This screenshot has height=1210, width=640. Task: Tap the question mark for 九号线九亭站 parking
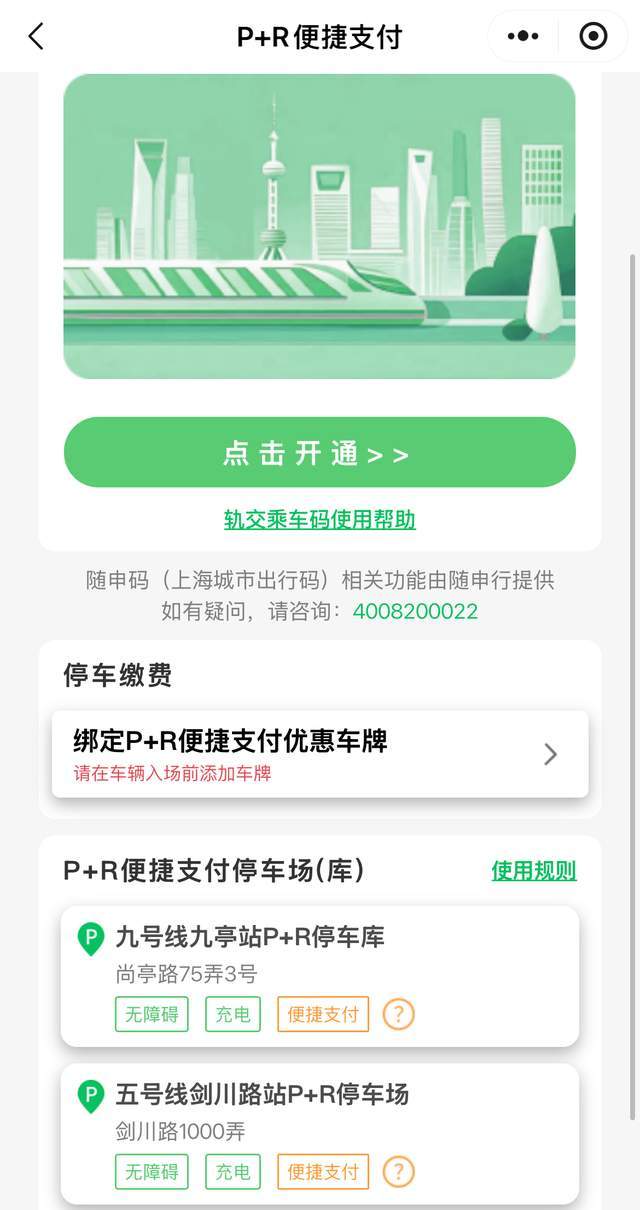[398, 1014]
